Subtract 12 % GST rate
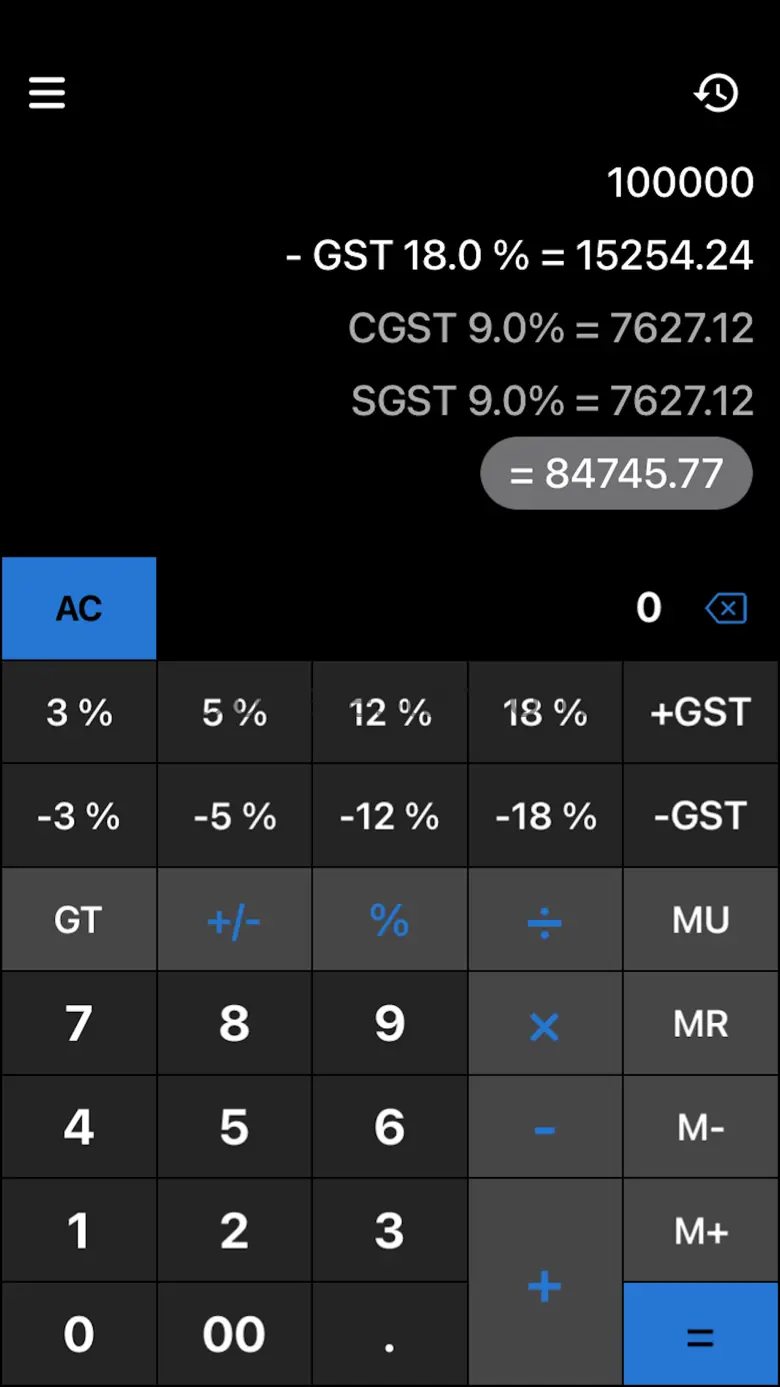780x1387 pixels. [x=389, y=817]
